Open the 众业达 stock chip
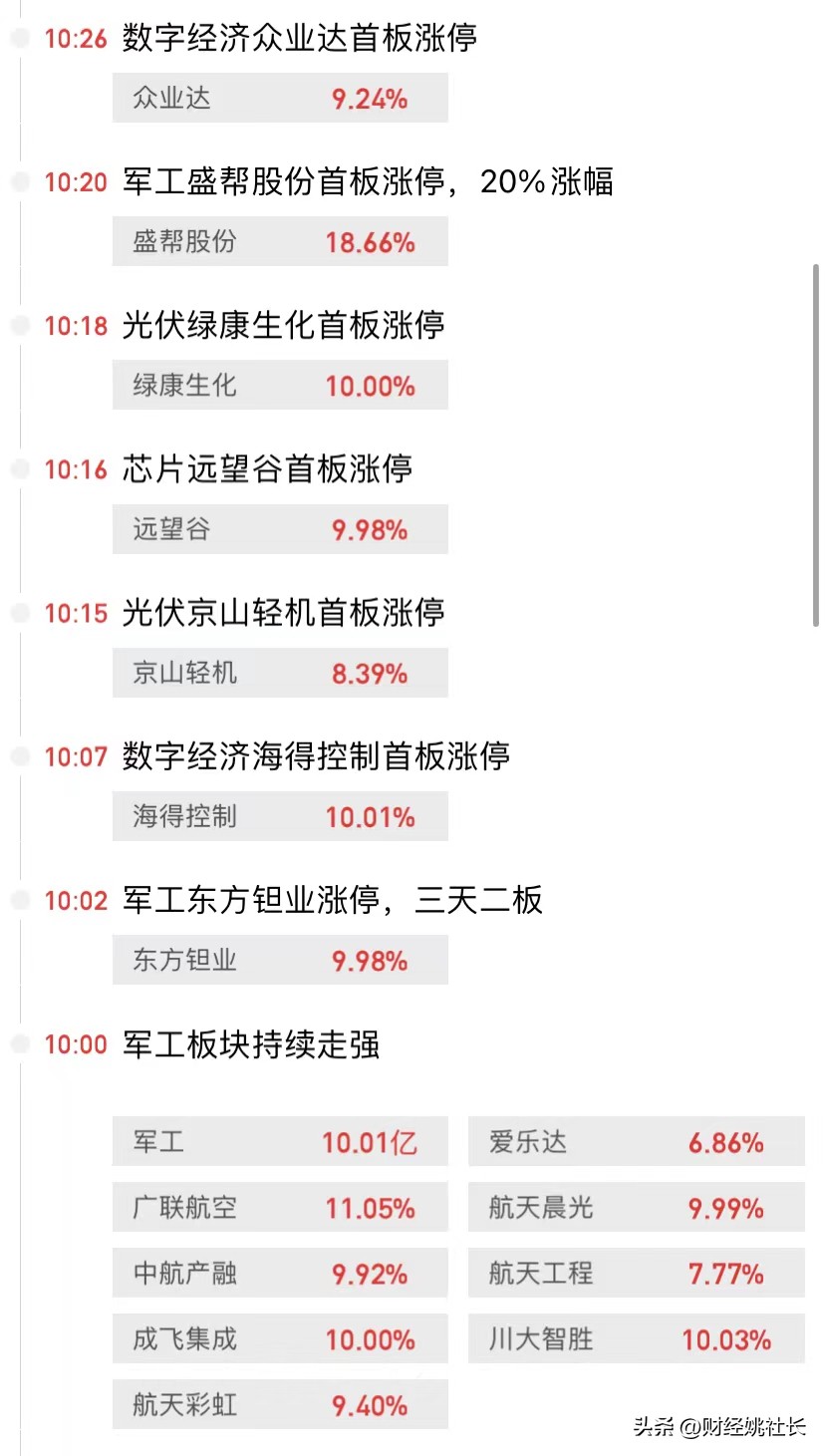The height and width of the screenshot is (1456, 825). pos(280,98)
